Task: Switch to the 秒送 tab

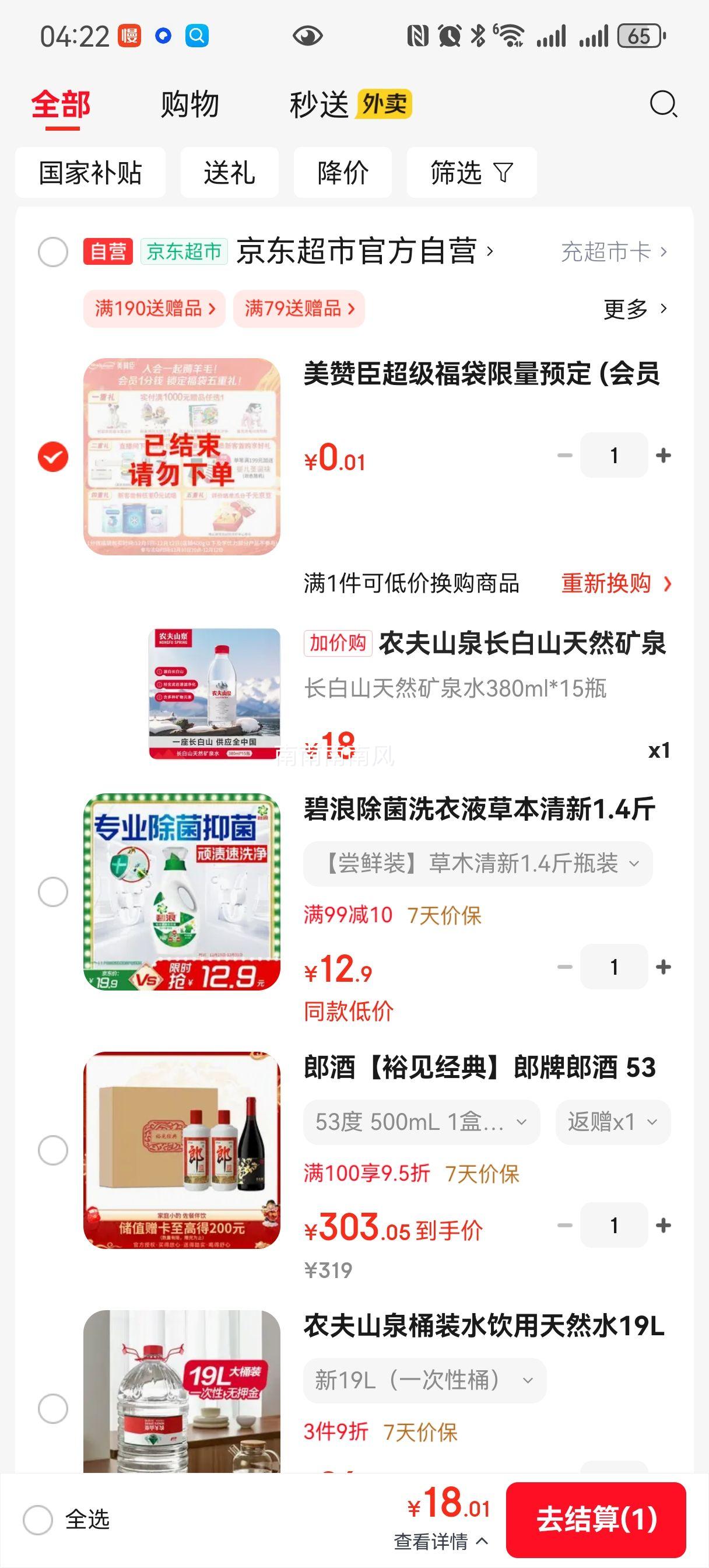Action: pyautogui.click(x=320, y=104)
